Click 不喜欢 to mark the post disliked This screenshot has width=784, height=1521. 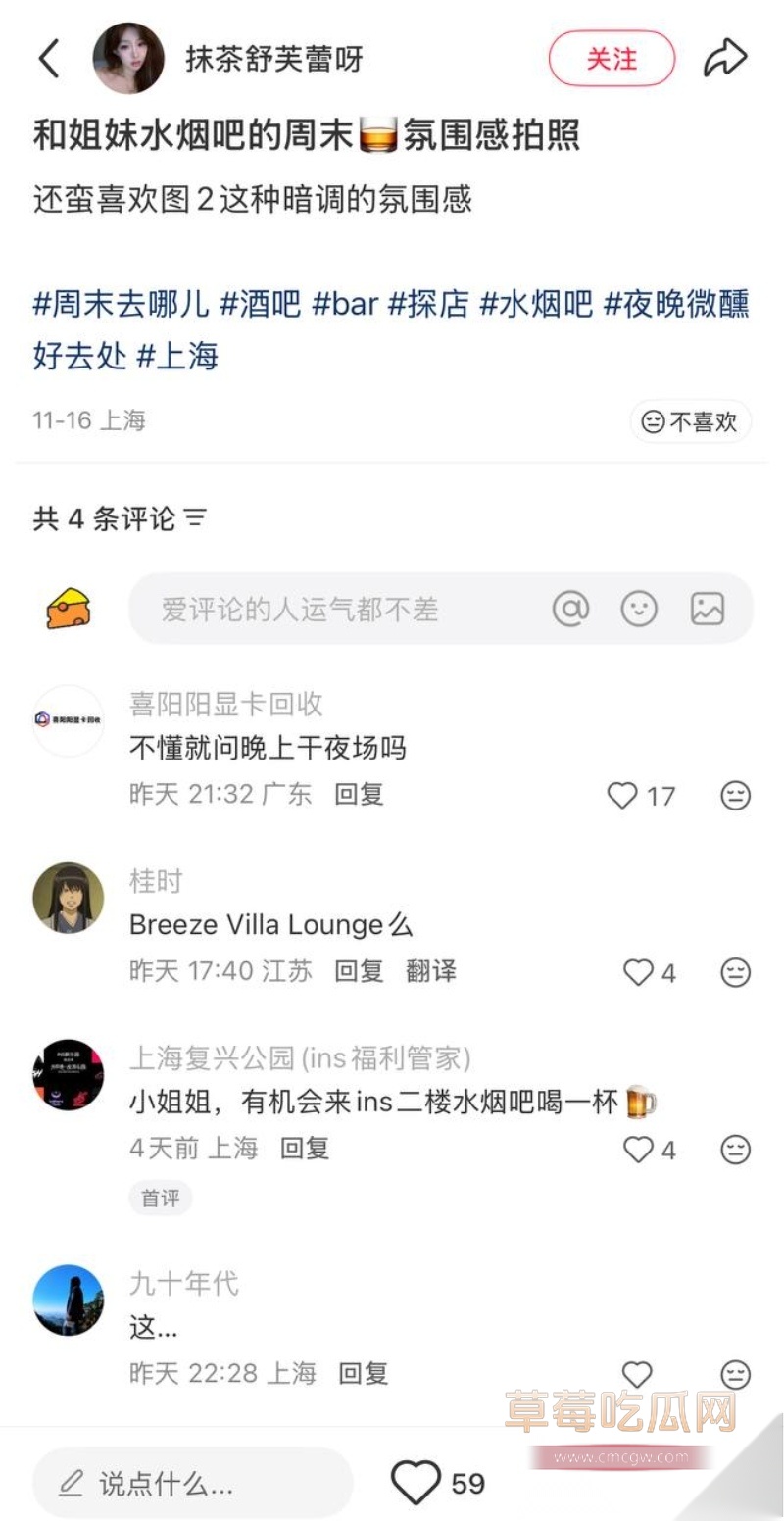click(x=690, y=421)
